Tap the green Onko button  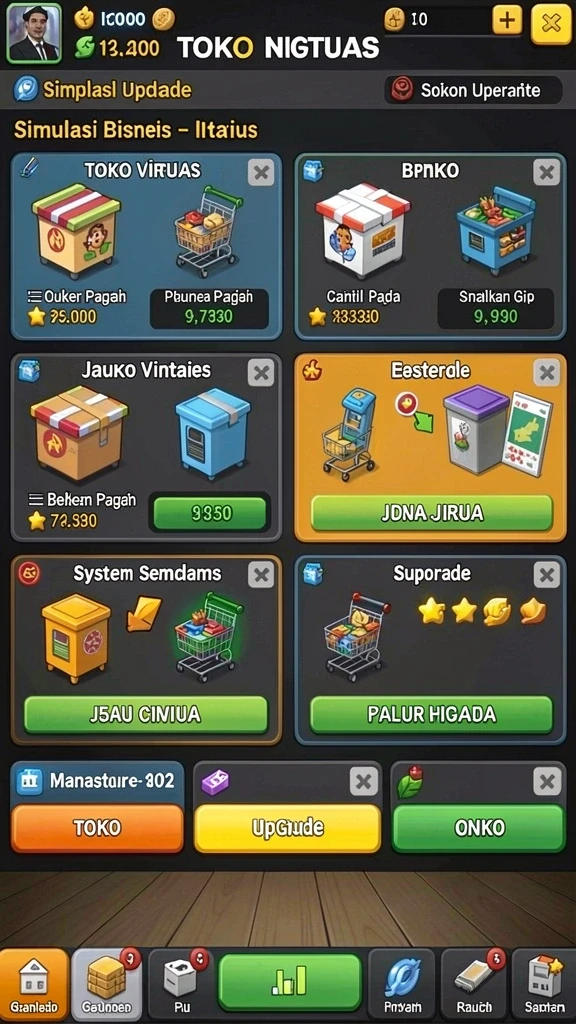[479, 828]
